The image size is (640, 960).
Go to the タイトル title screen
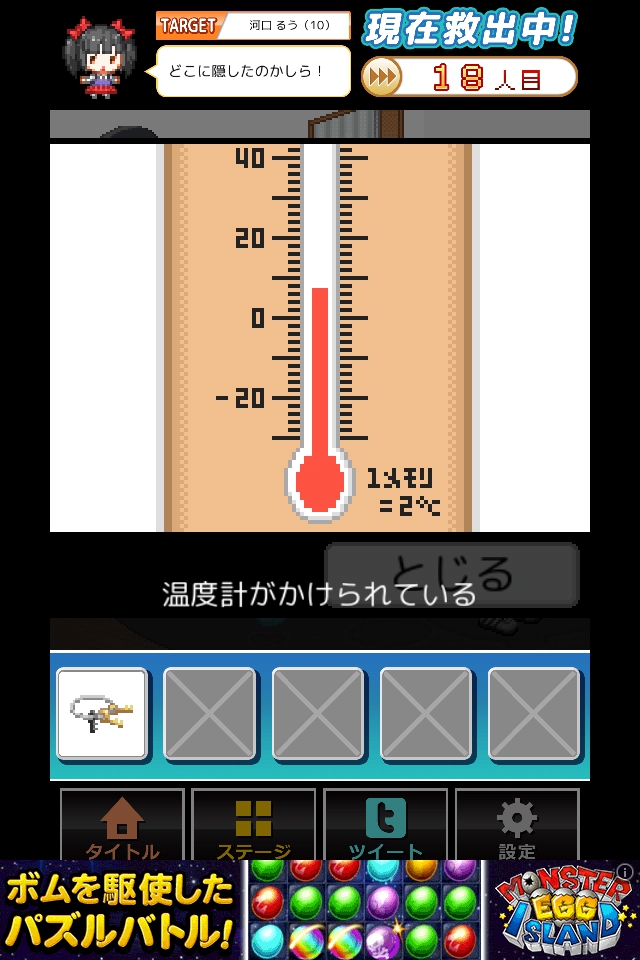click(122, 826)
